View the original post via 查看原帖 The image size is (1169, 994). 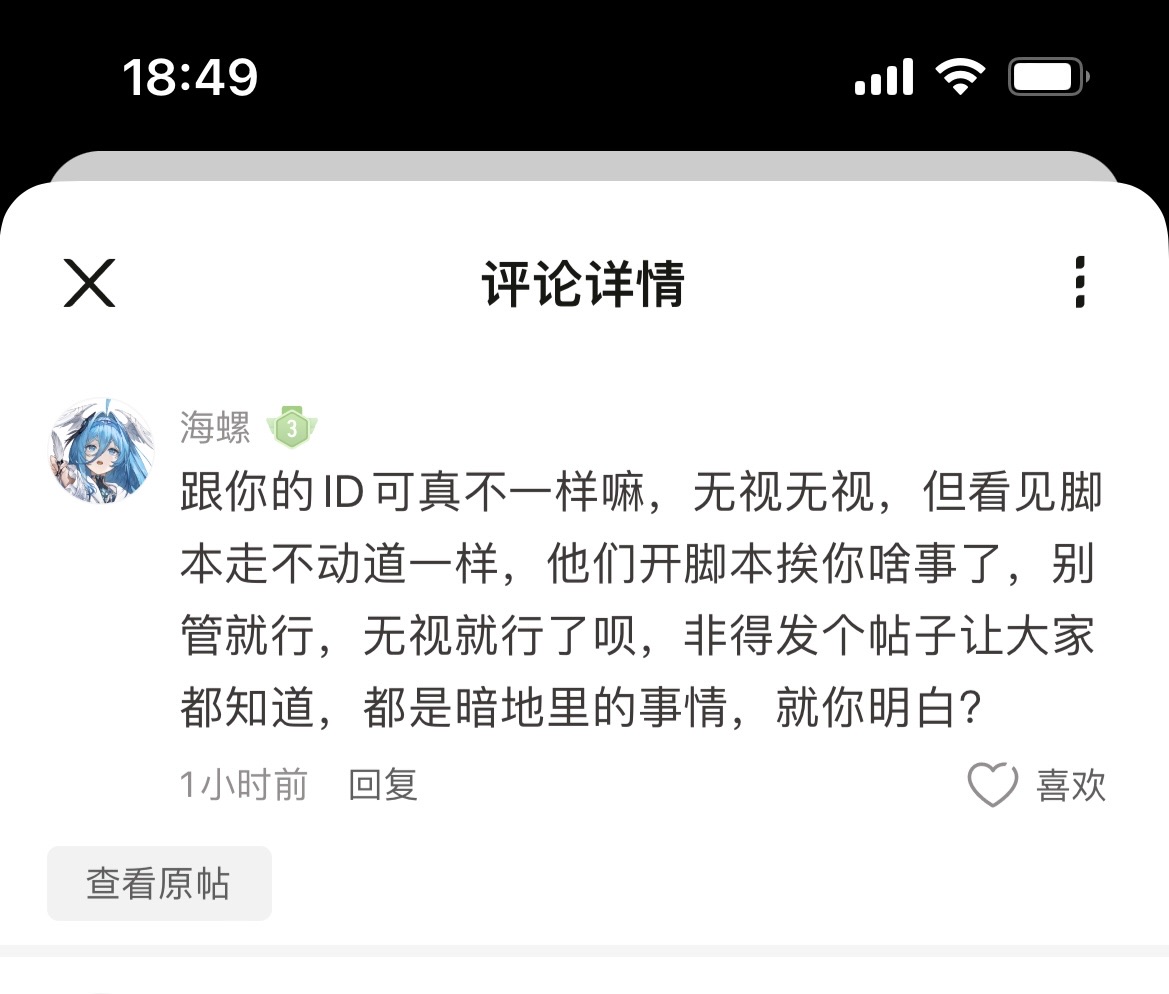pos(159,884)
